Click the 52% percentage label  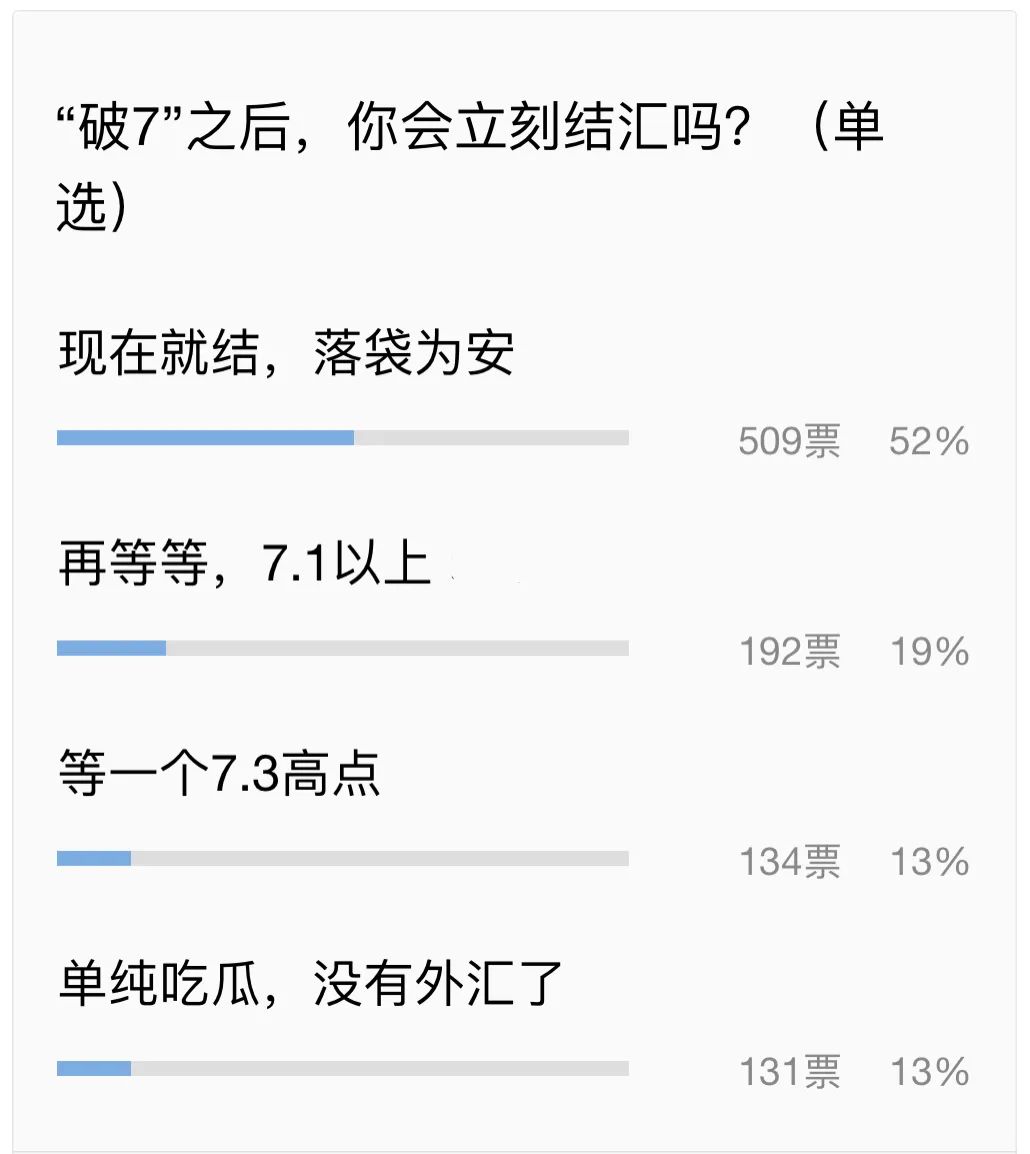[928, 441]
